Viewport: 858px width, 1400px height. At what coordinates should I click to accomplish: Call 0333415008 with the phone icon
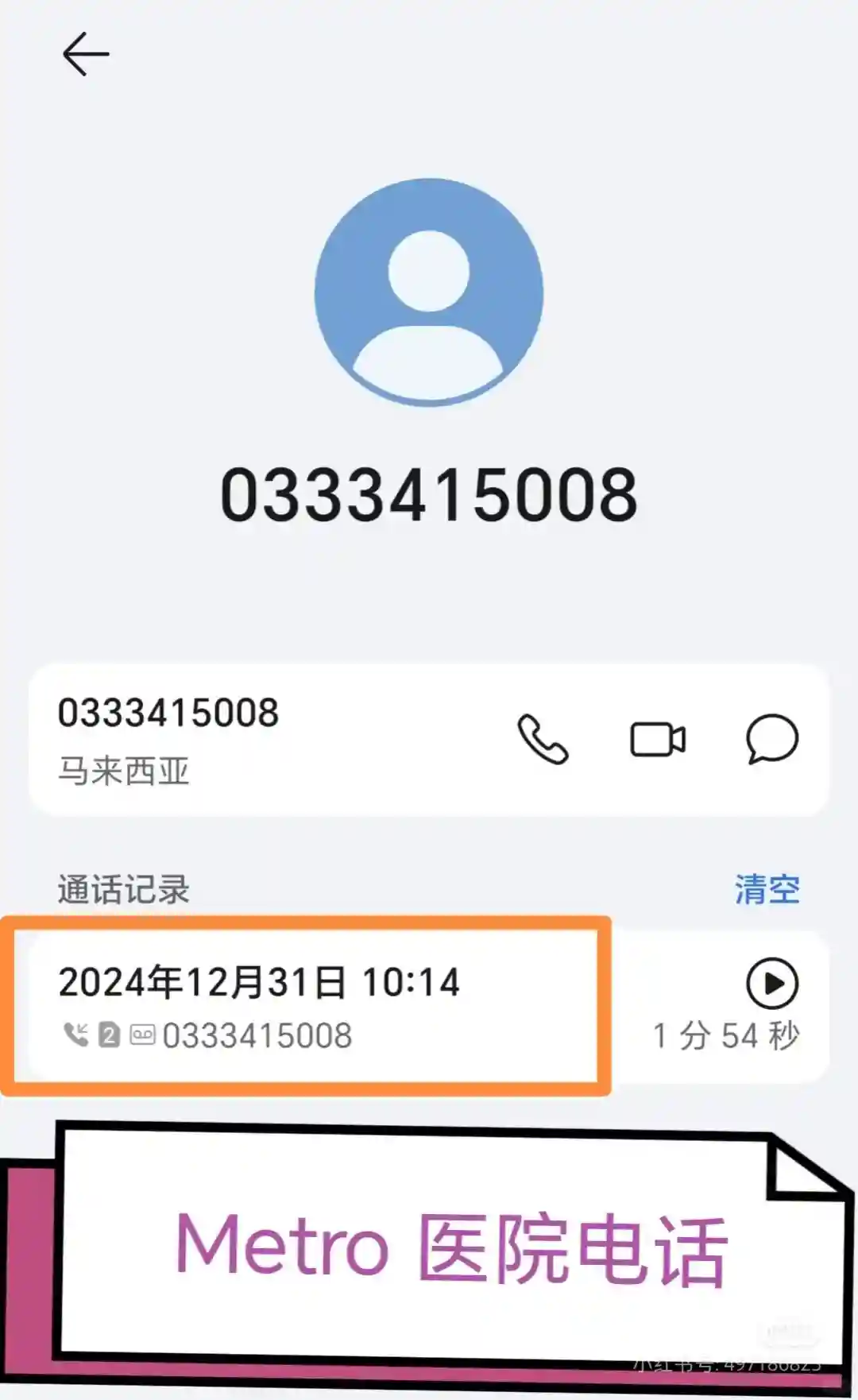click(x=543, y=739)
